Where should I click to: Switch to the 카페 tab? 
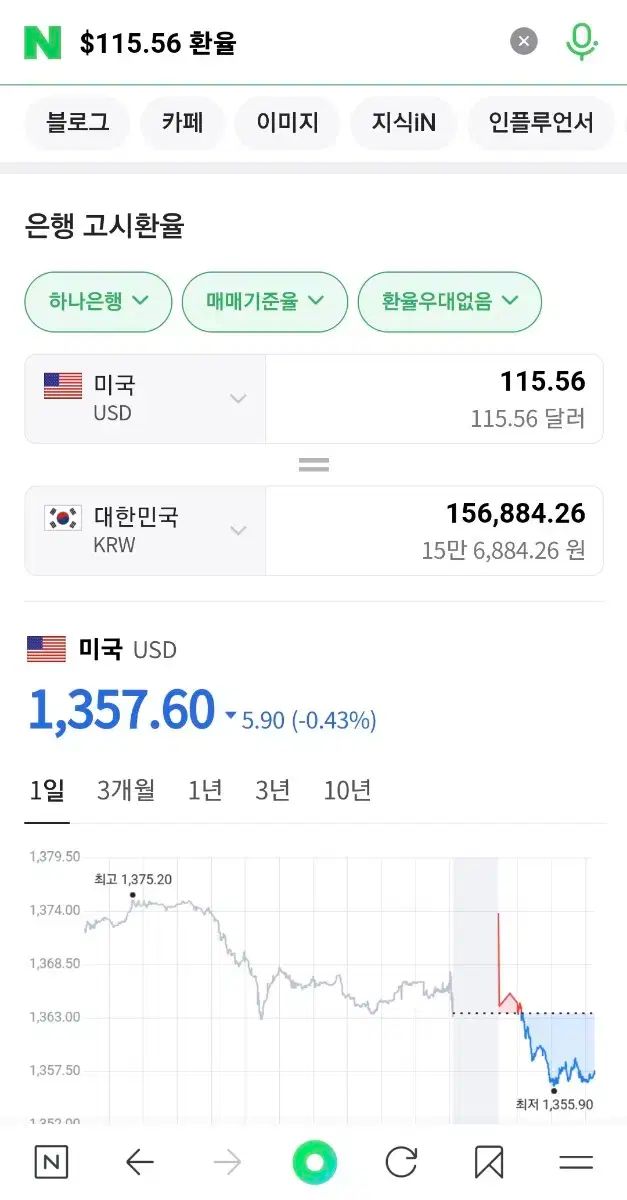[x=183, y=123]
